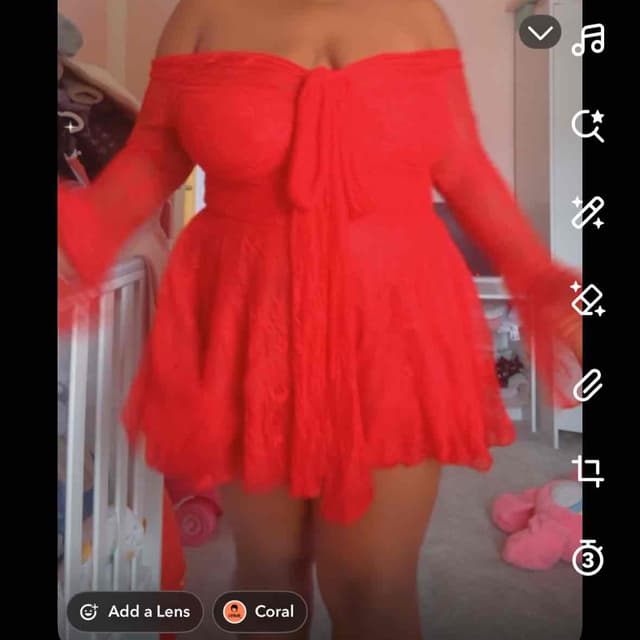Tap the Add a Lens button
The width and height of the screenshot is (640, 640).
[x=135, y=611]
